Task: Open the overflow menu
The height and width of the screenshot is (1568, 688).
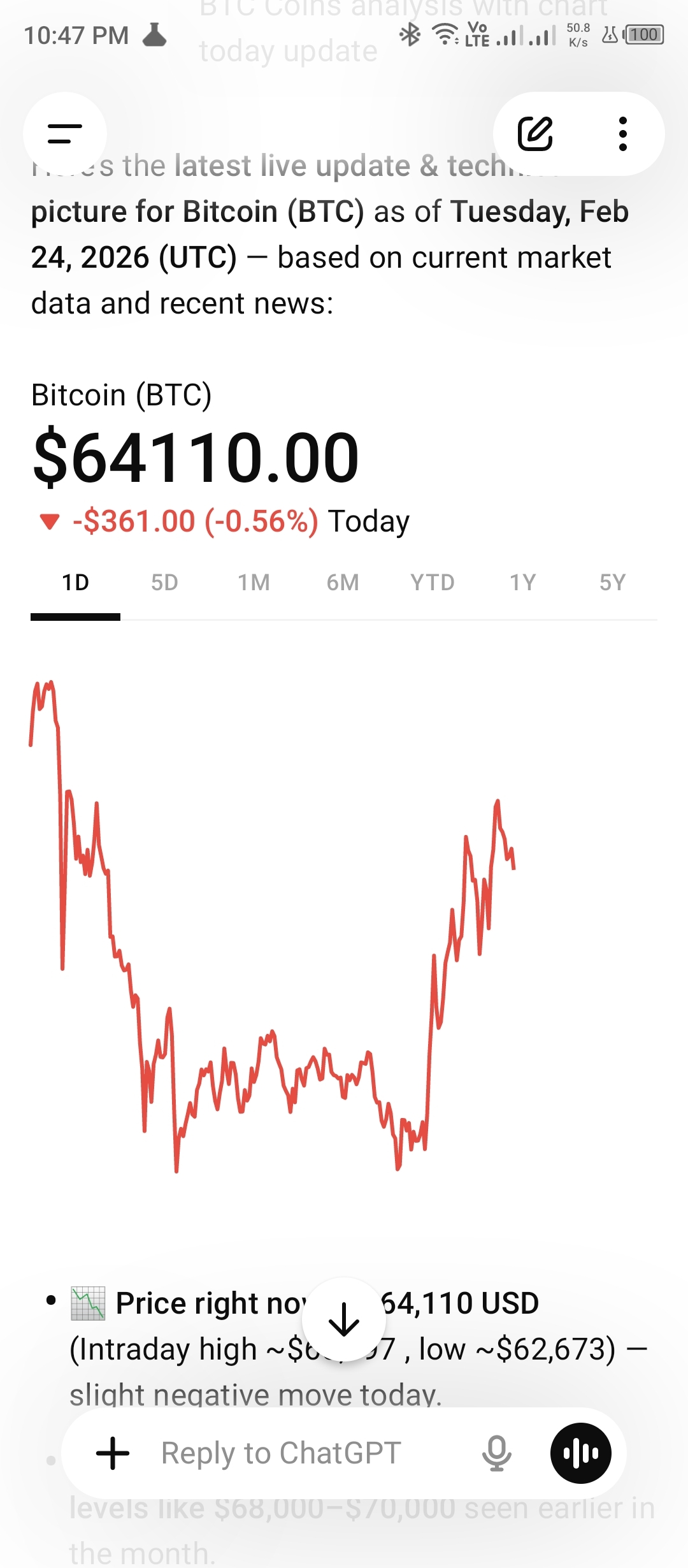Action: [x=622, y=134]
